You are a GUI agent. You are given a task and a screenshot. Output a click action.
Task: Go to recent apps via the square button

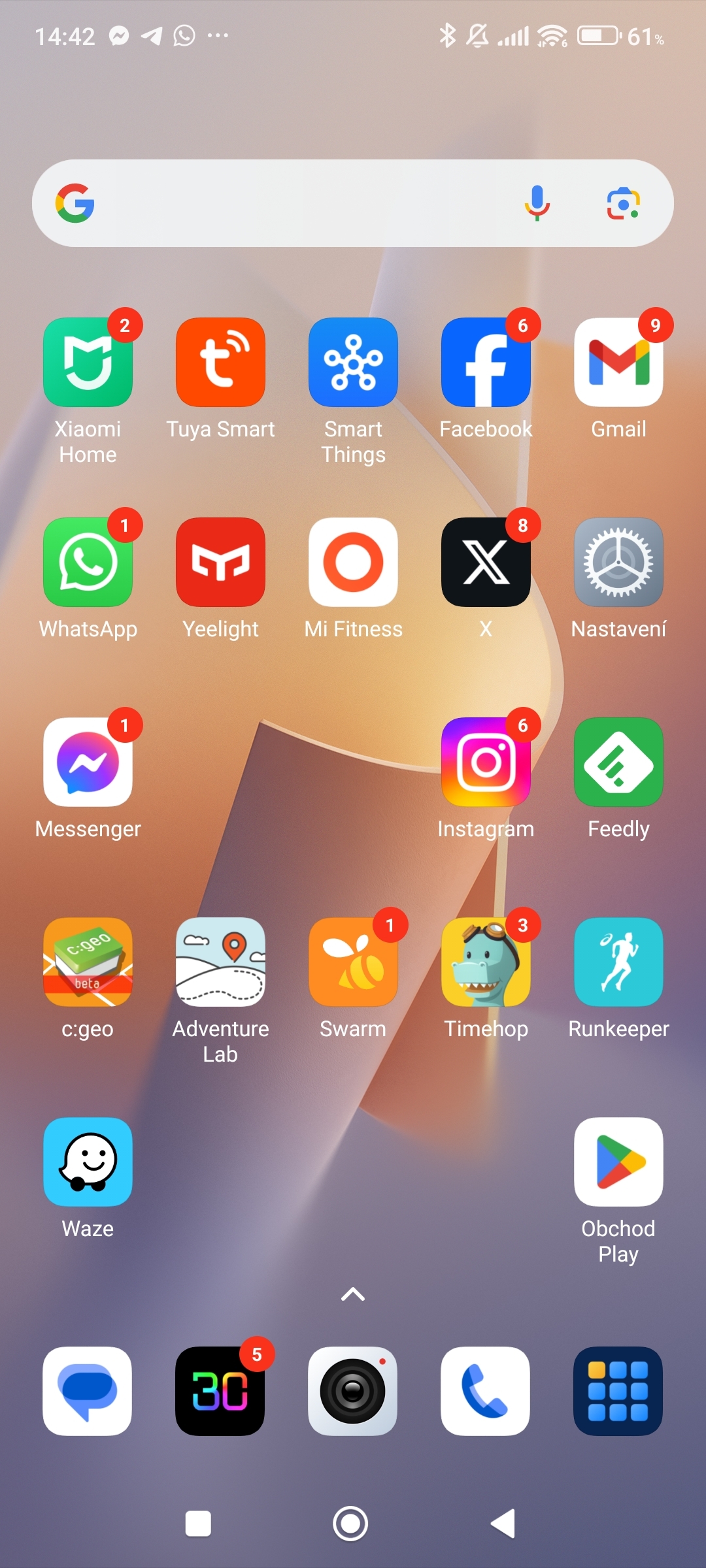[198, 1524]
